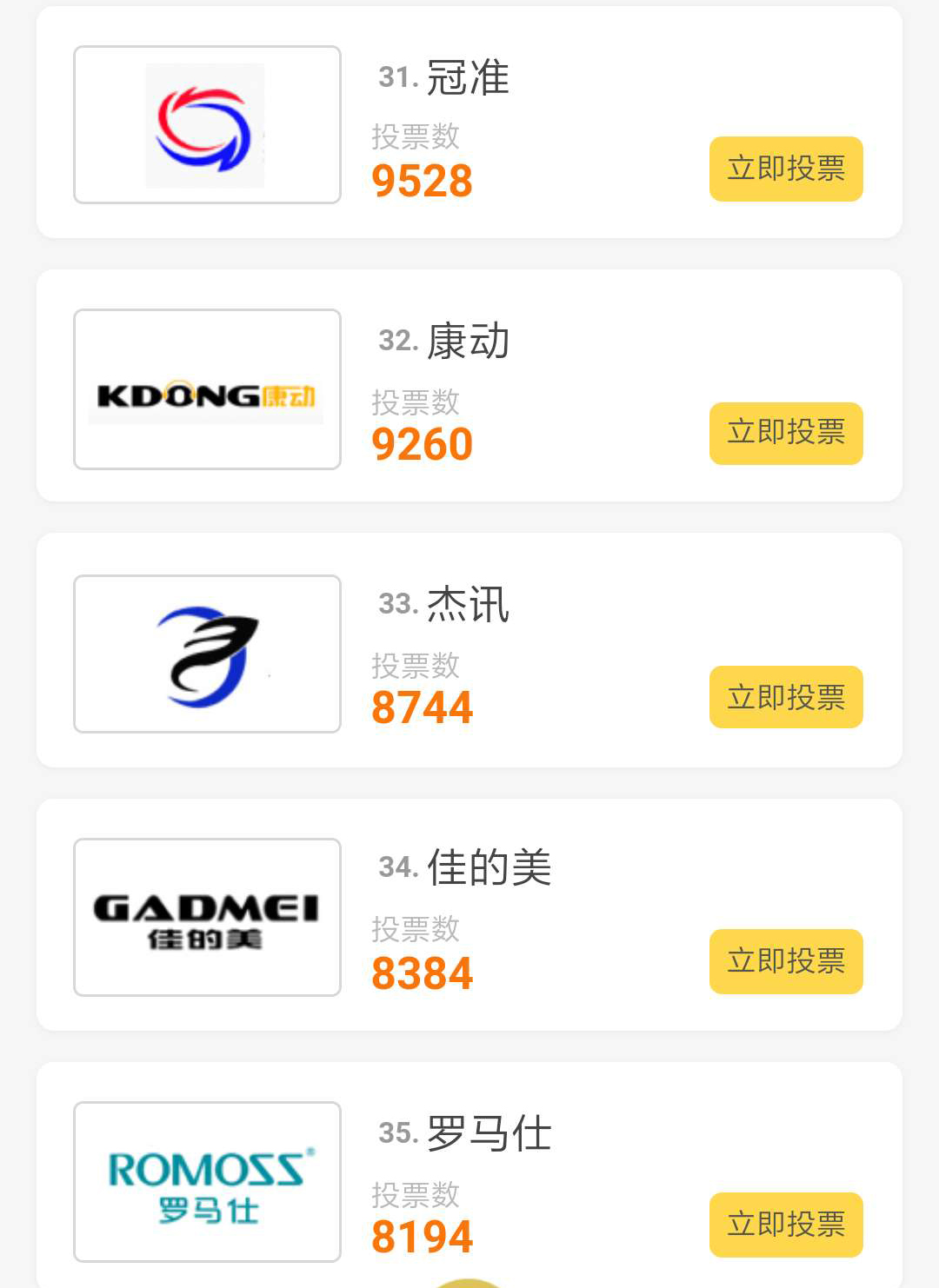The width and height of the screenshot is (939, 1288).
Task: Select the 康动 logo thumbnail
Action: click(x=205, y=388)
